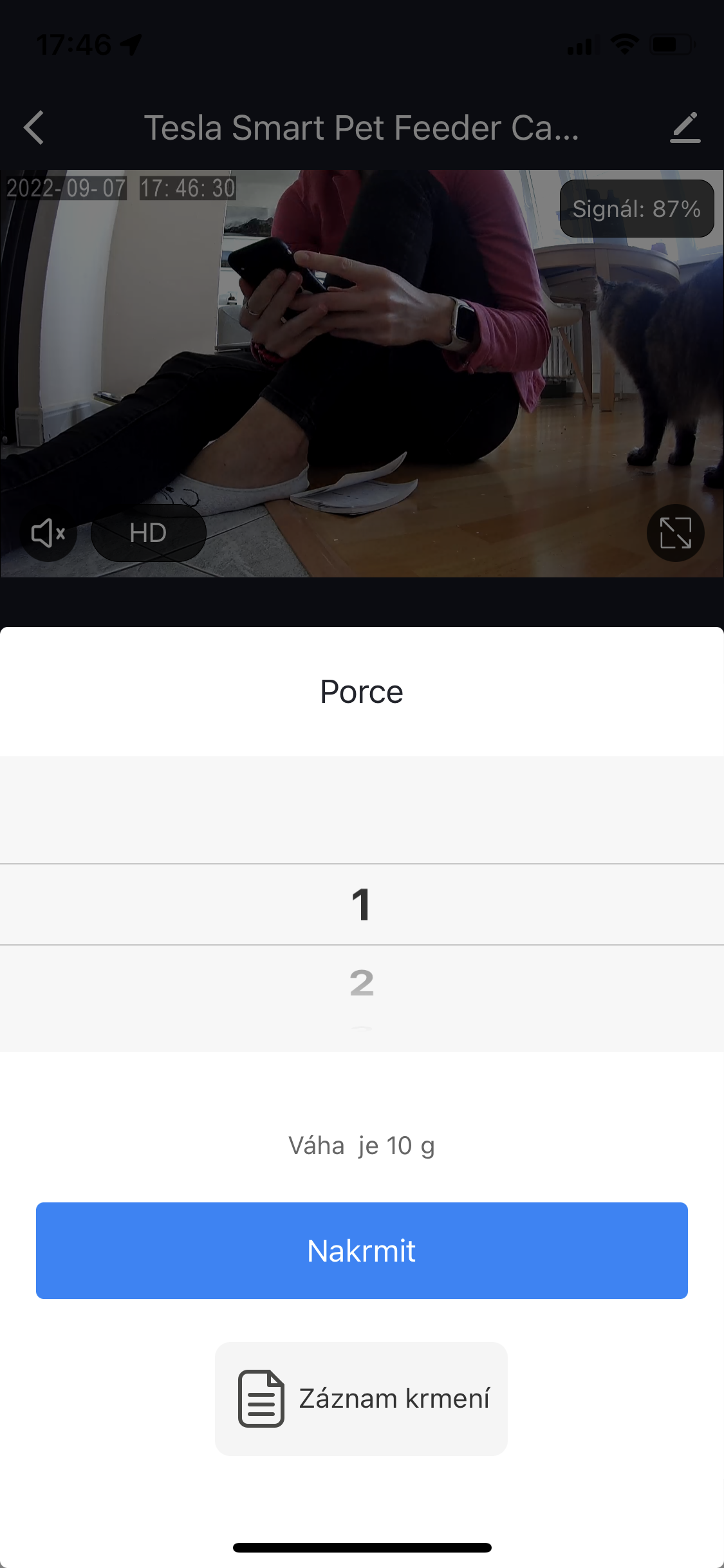Unmute the camera audio

tap(49, 533)
